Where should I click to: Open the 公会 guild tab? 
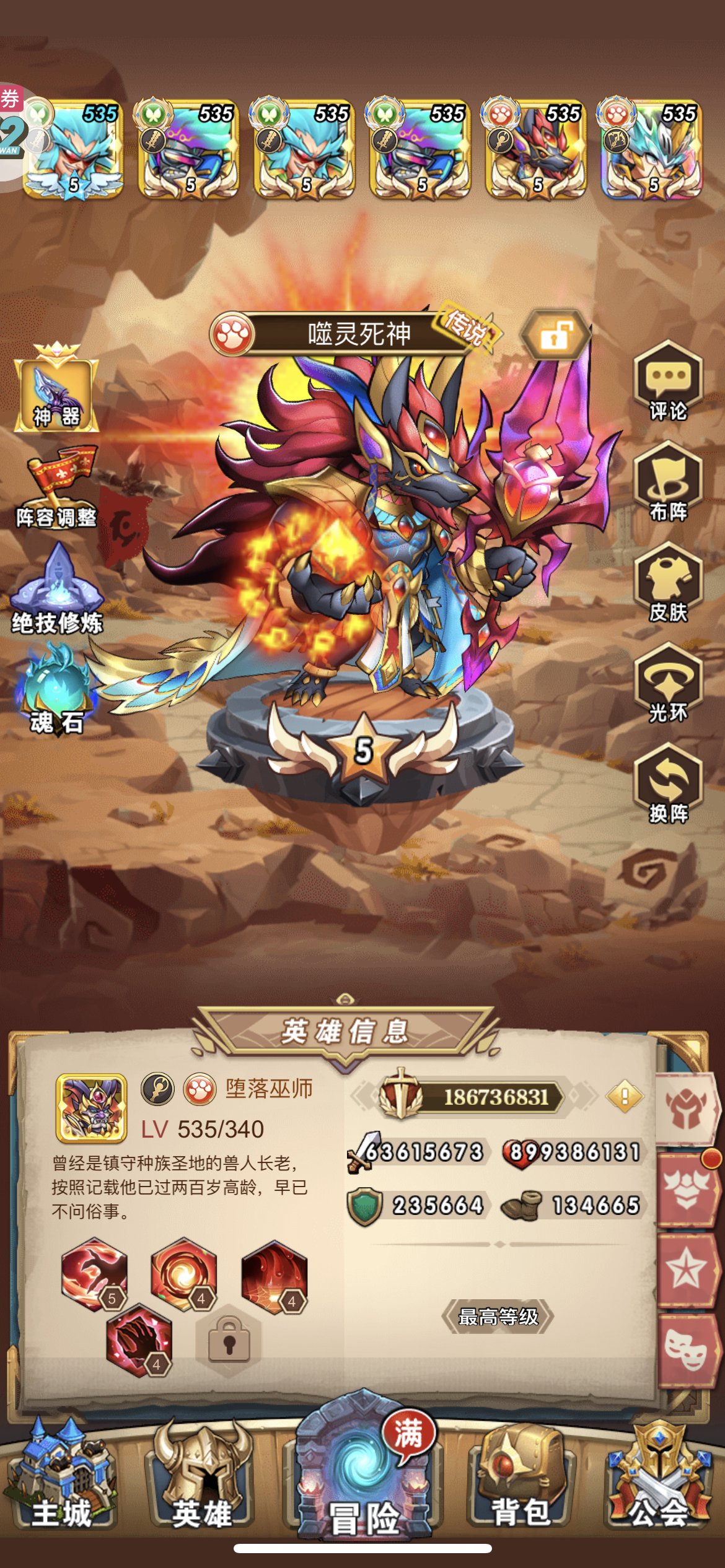pyautogui.click(x=660, y=1476)
